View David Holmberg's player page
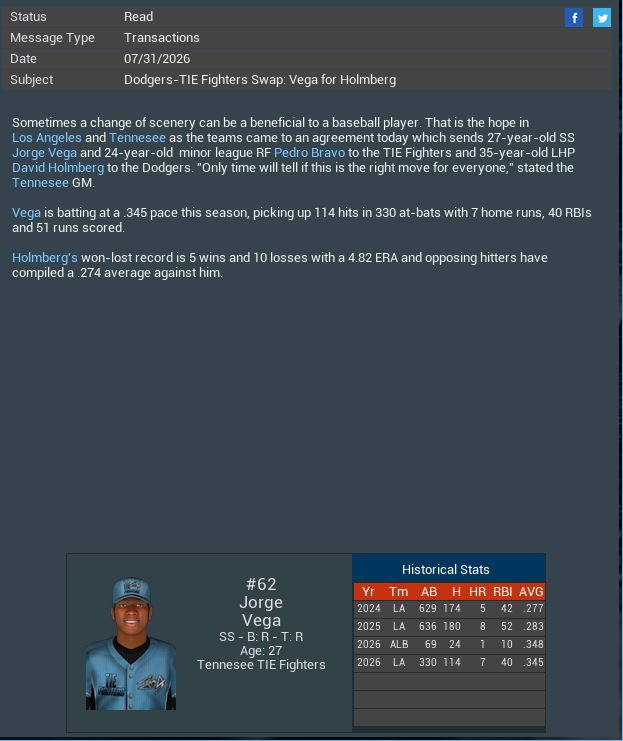The image size is (623, 741). [x=58, y=168]
